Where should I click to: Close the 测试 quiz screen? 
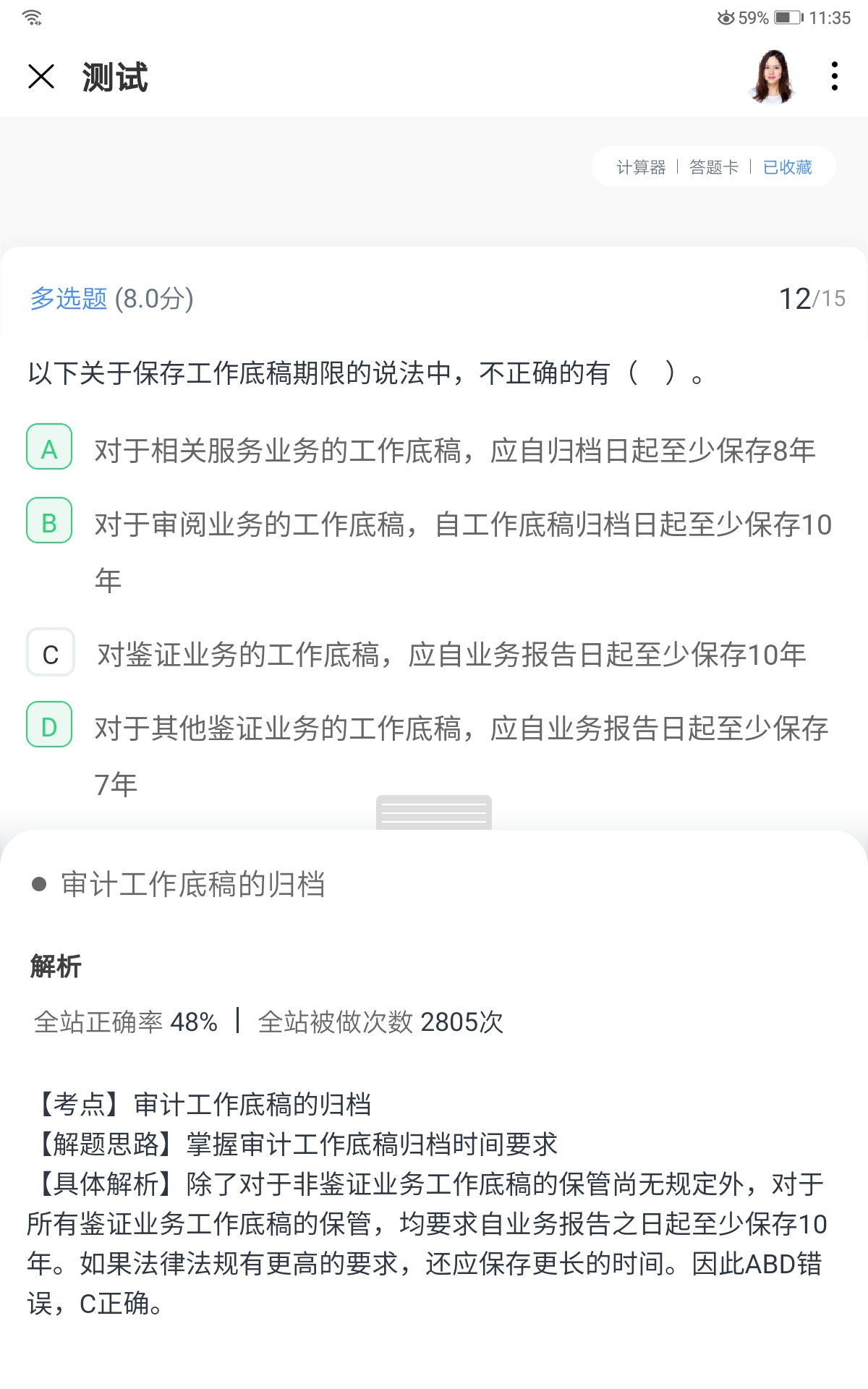41,76
